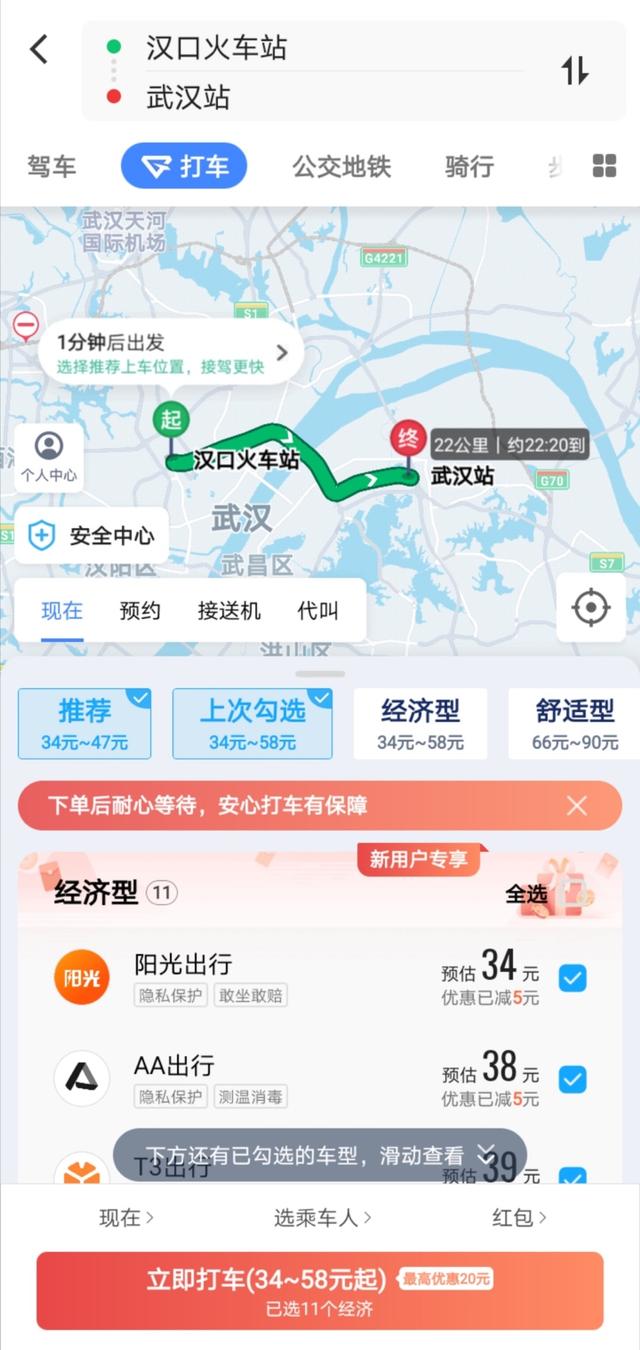640x1350 pixels.
Task: Select the 预约 ride option
Action: (140, 610)
